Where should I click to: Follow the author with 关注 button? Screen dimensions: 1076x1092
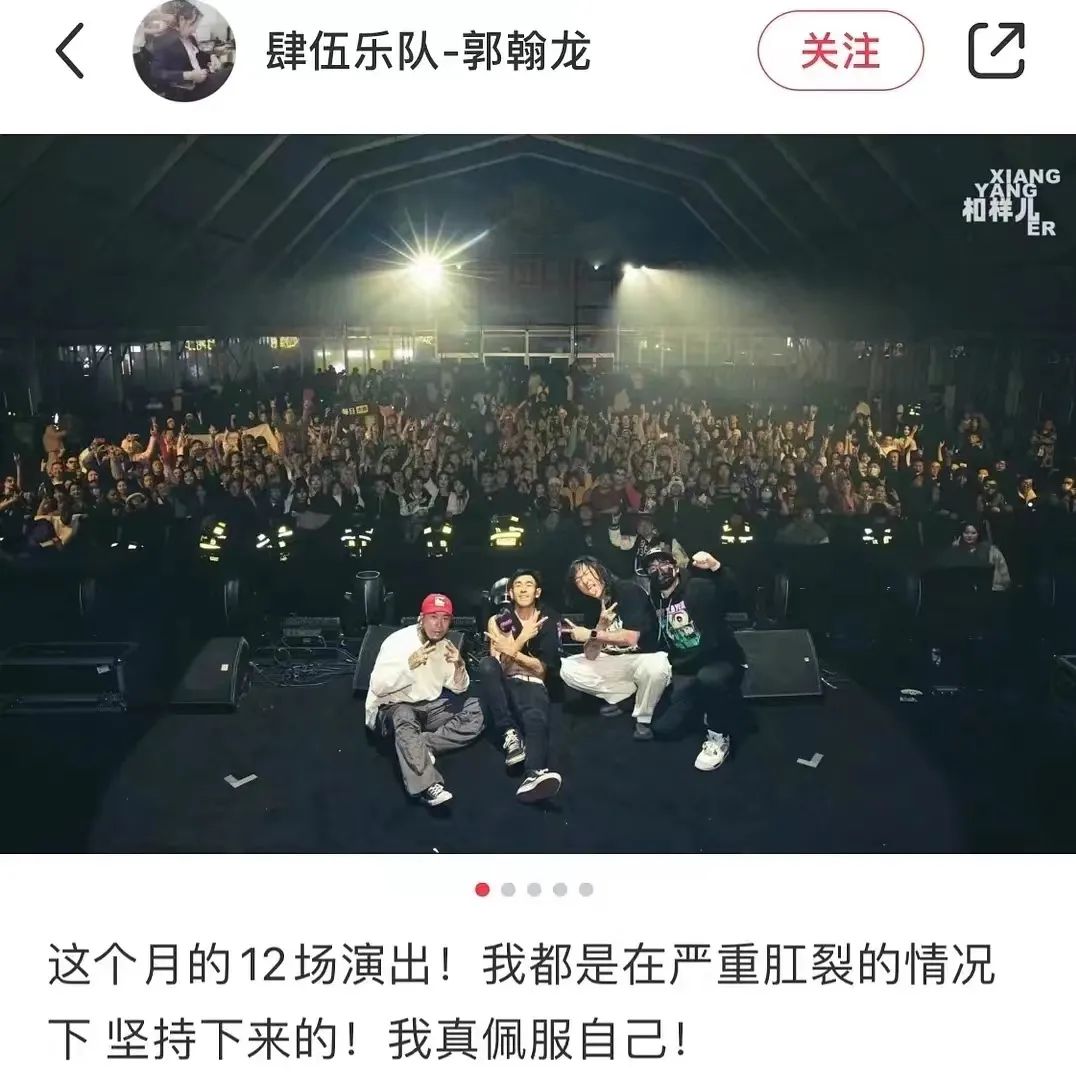click(x=840, y=51)
